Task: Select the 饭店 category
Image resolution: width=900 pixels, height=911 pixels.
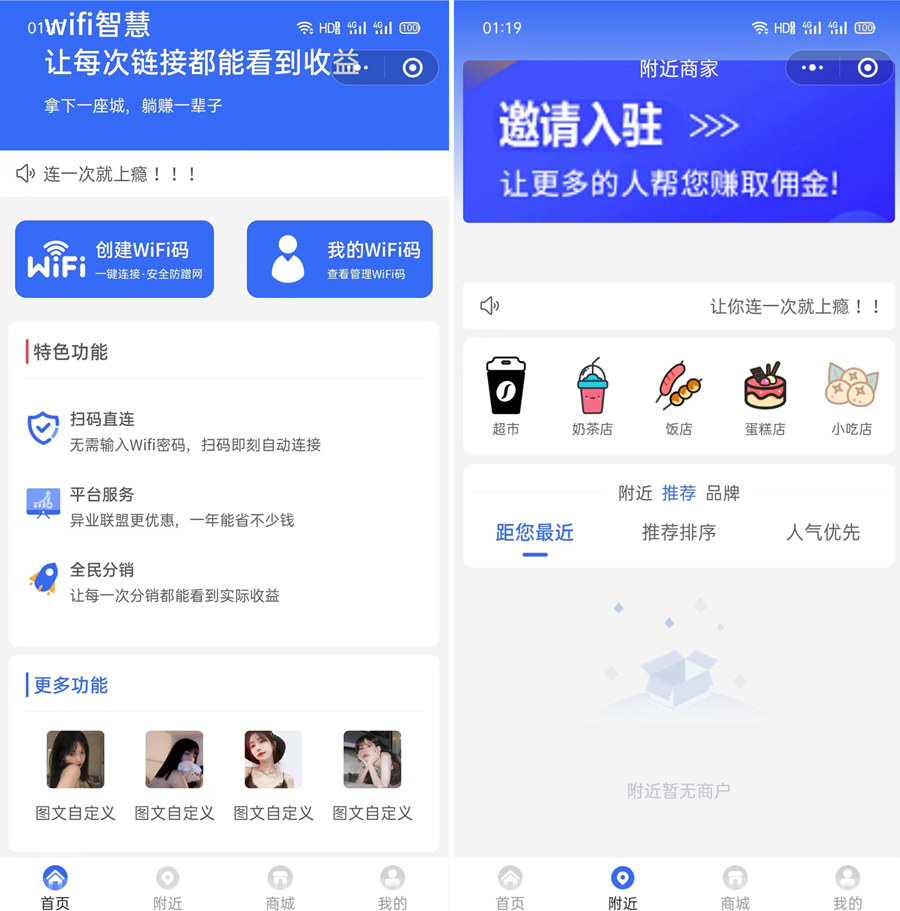Action: [679, 397]
